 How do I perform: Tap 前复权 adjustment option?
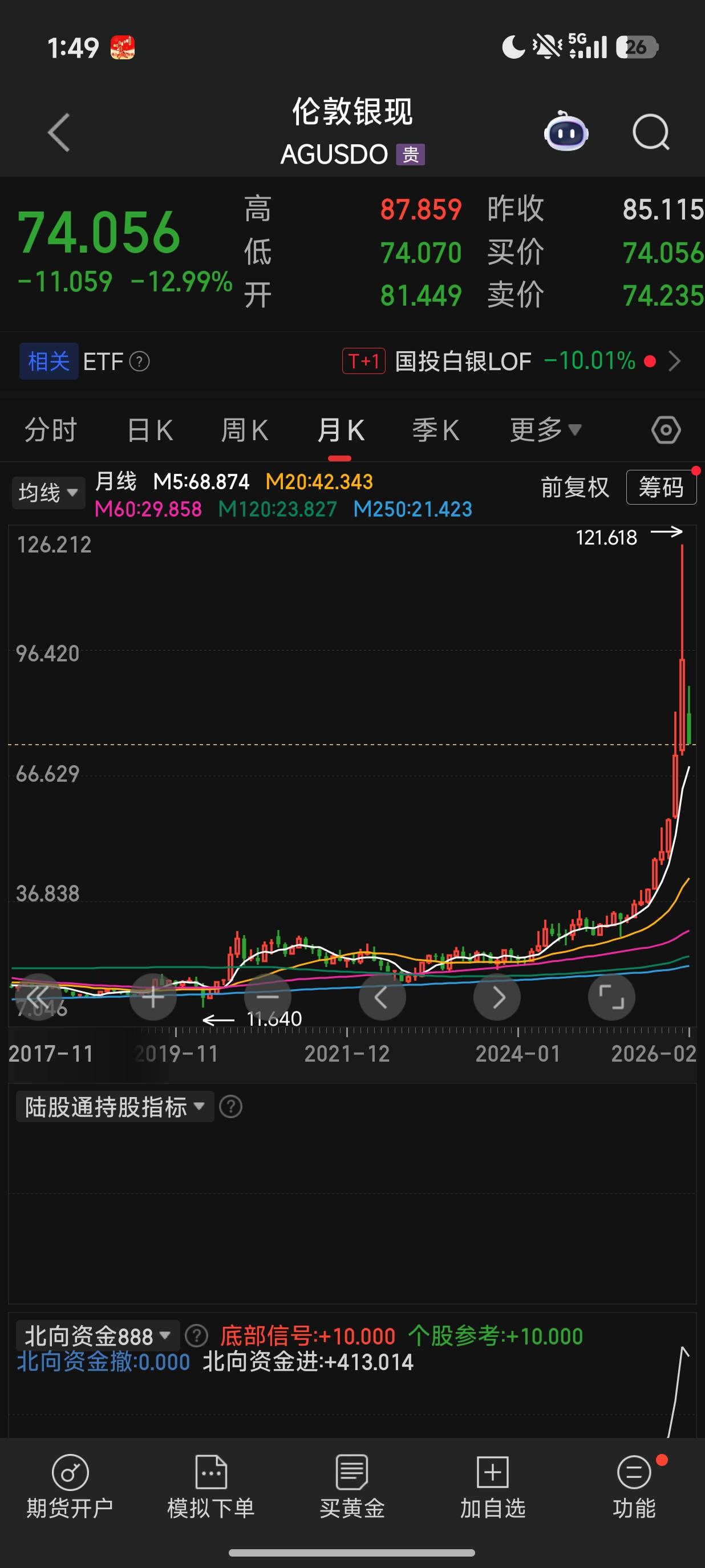click(x=575, y=488)
